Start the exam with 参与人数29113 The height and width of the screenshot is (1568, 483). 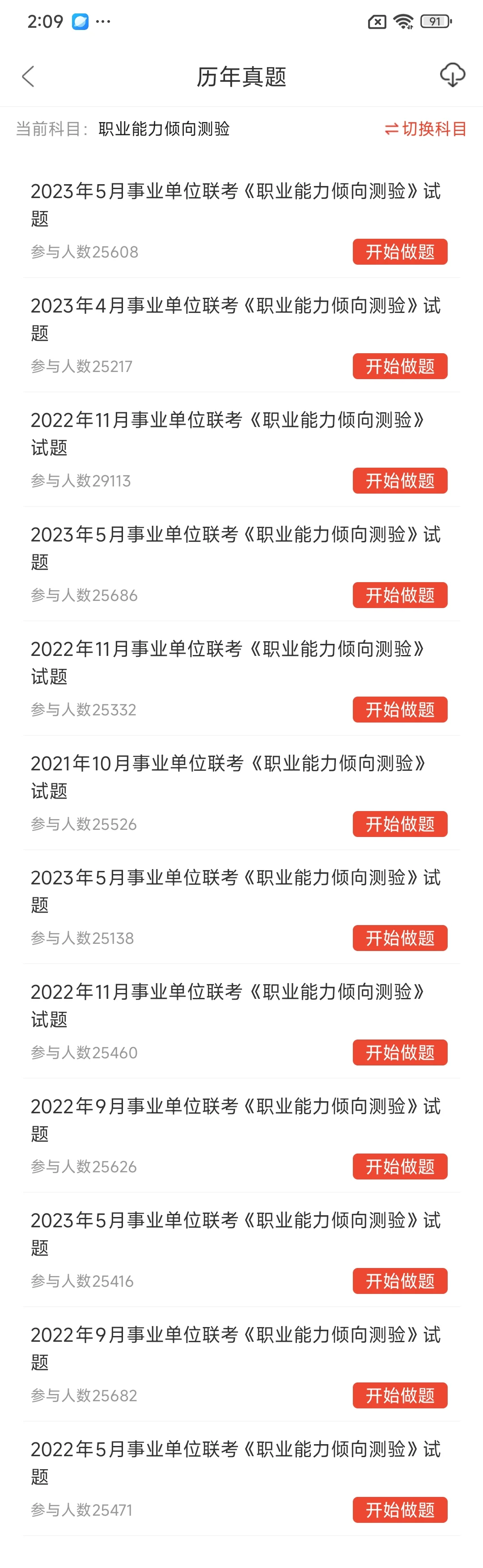tap(399, 481)
